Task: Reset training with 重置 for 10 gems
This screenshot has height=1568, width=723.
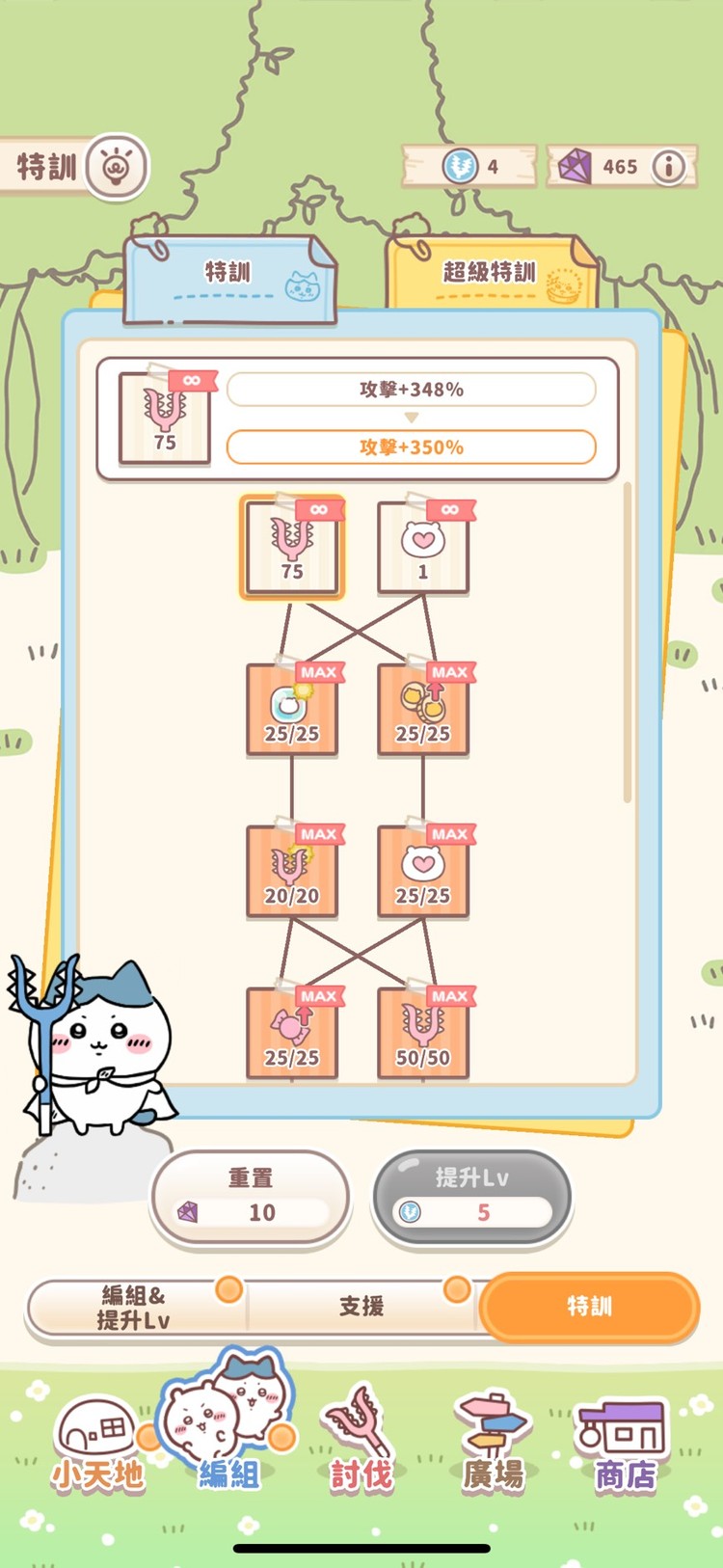Action: (251, 1198)
